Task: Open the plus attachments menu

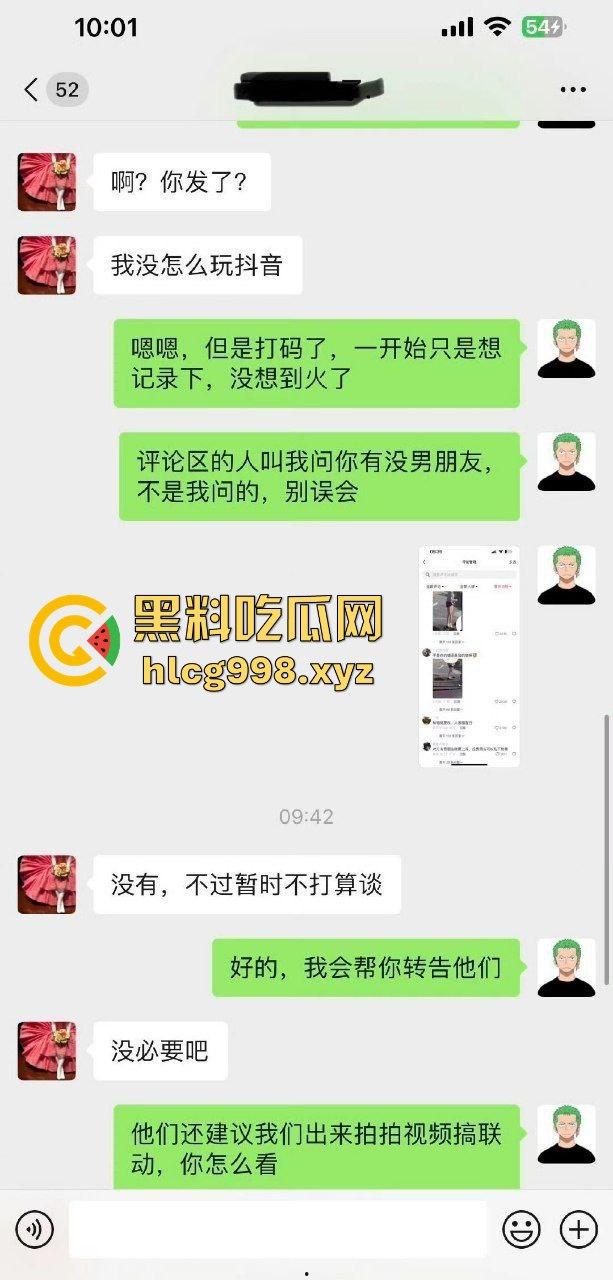Action: (578, 1229)
